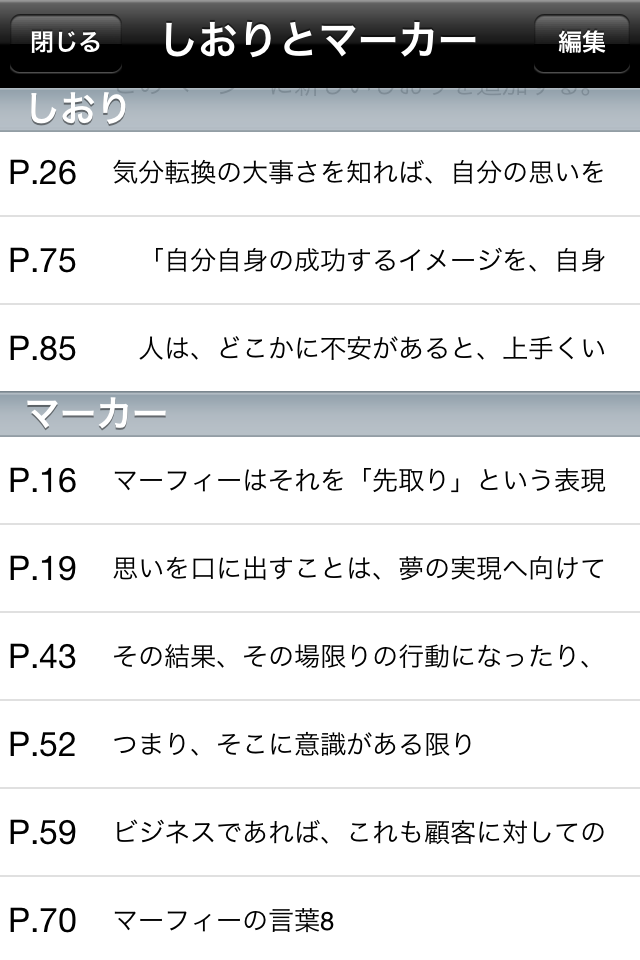
Task: Tap the 編集 edit button
Action: coord(581,42)
